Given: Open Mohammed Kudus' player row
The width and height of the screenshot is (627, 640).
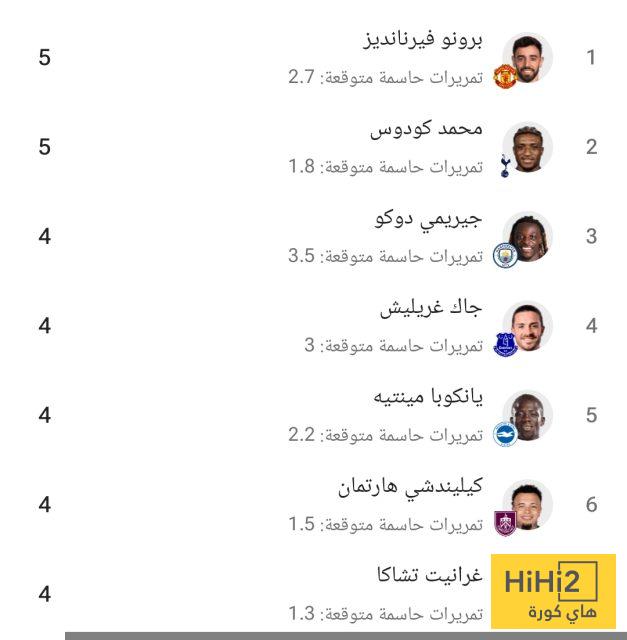Looking at the screenshot, I should pyautogui.click(x=425, y=130).
